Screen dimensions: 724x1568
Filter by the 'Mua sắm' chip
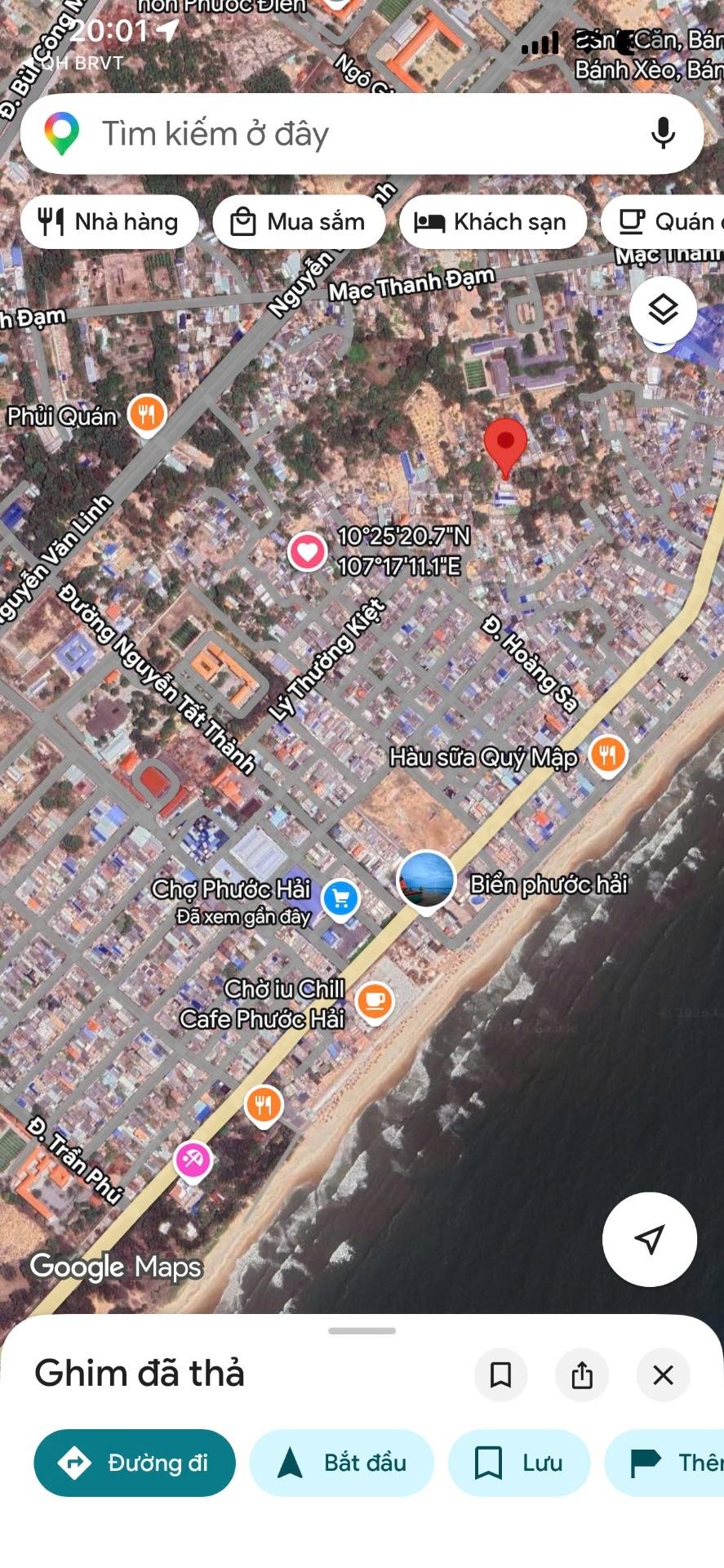point(299,222)
